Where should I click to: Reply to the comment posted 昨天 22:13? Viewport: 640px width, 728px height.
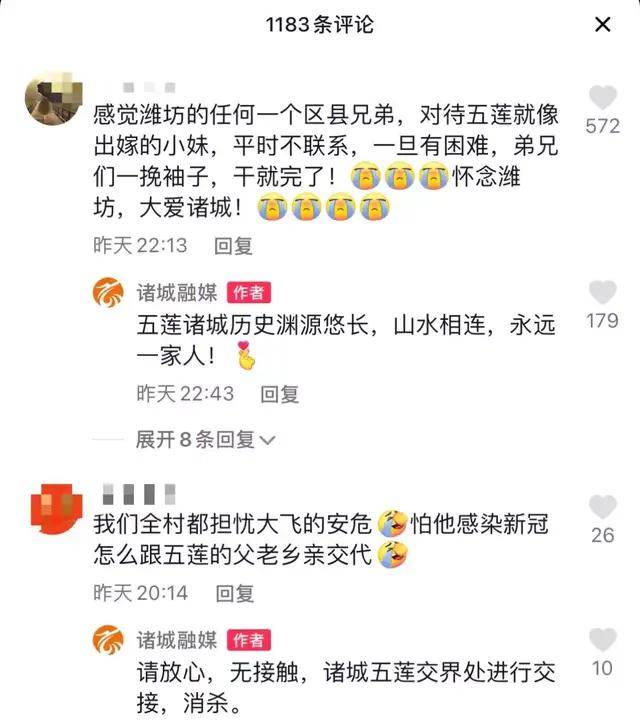(234, 245)
